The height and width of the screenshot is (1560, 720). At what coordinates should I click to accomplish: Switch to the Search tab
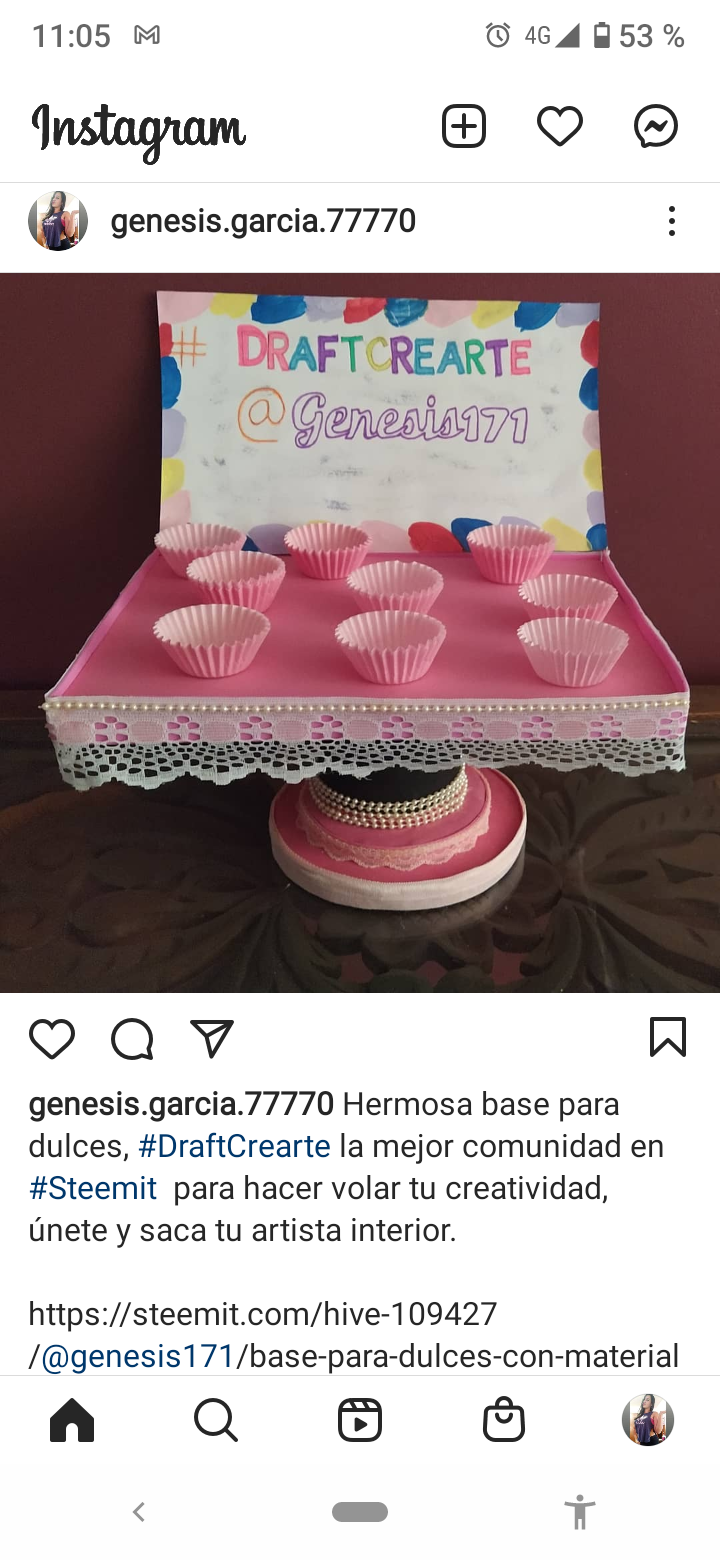[216, 1420]
